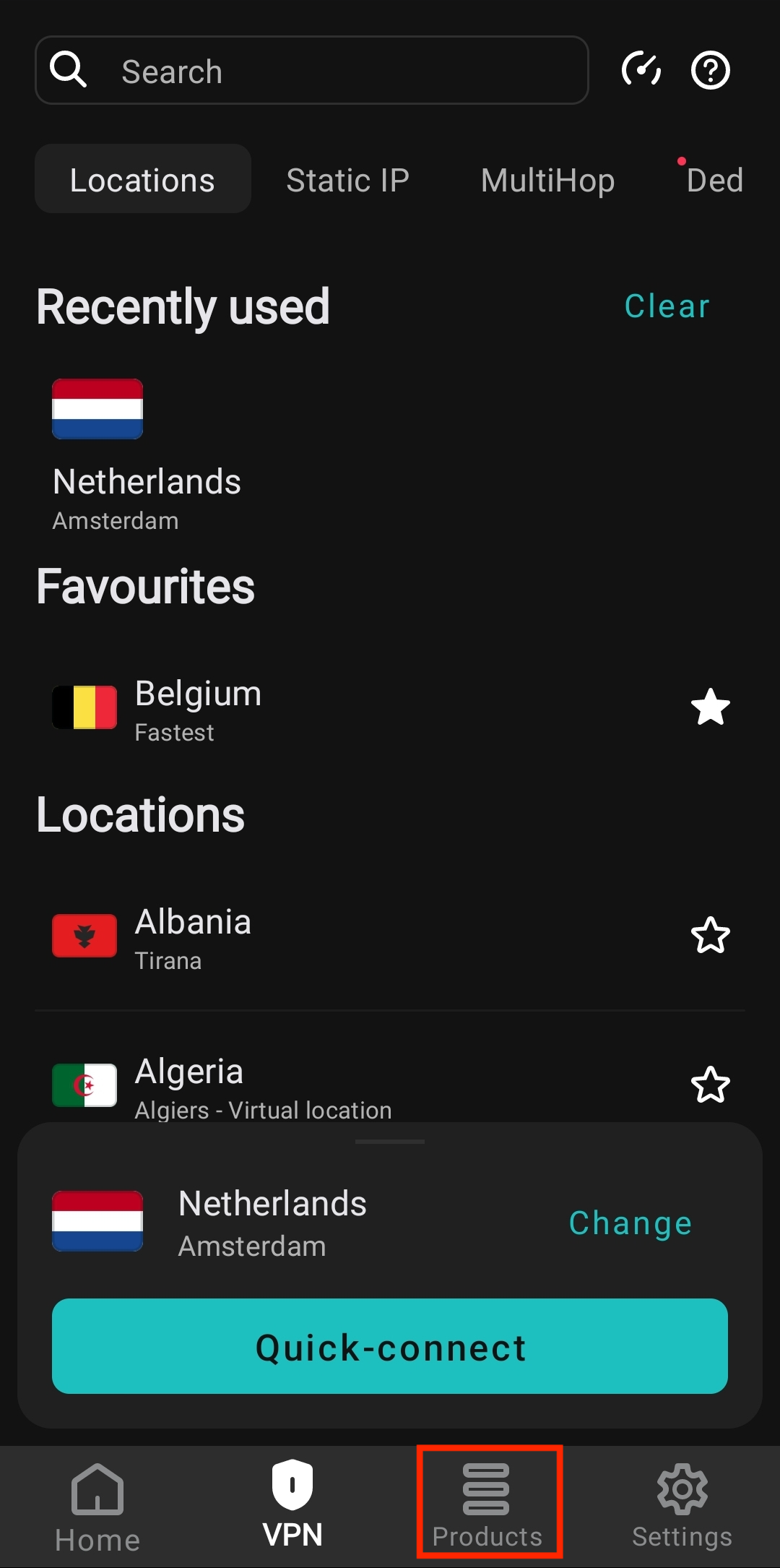Clear the recently used list
The height and width of the screenshot is (1568, 780).
point(667,306)
